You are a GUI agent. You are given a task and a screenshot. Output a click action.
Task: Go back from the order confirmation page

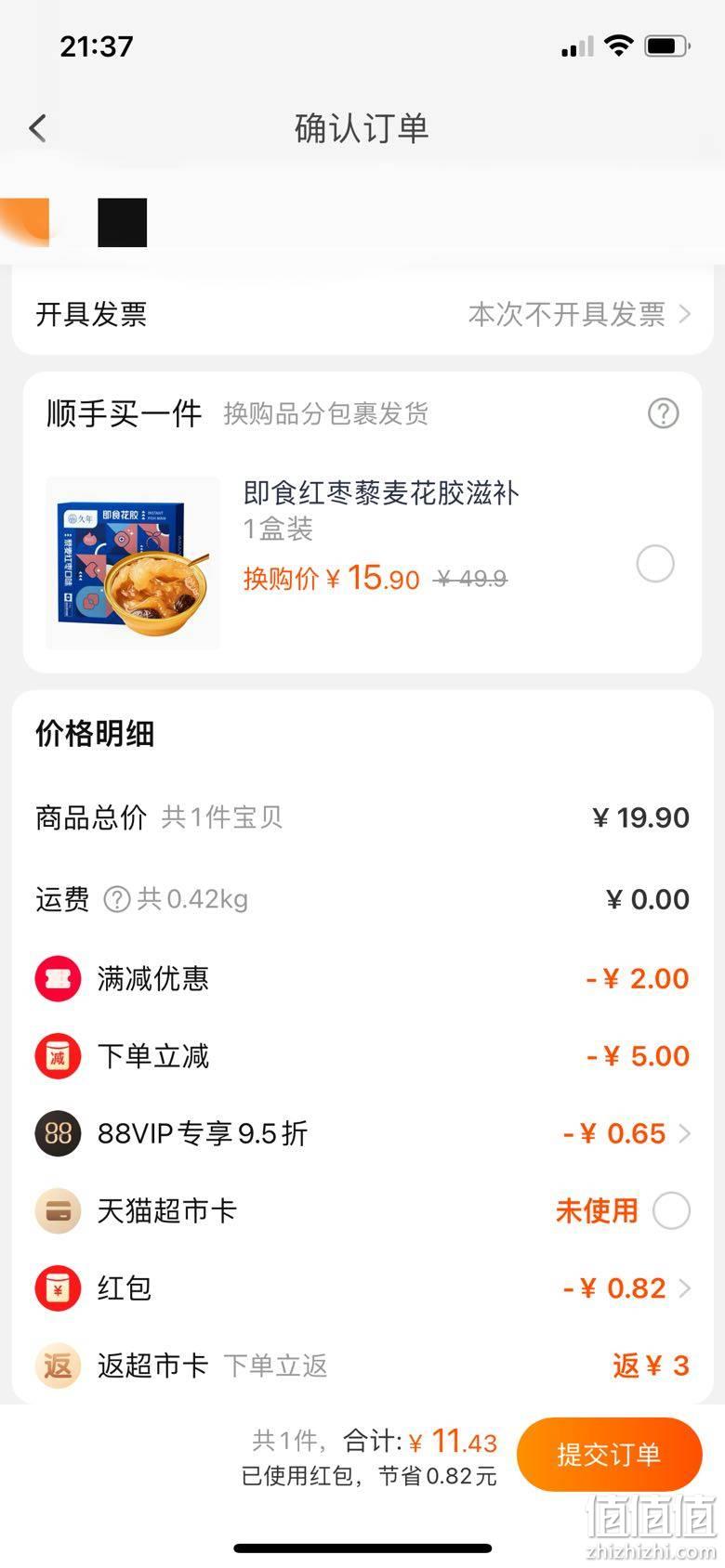coord(38,128)
